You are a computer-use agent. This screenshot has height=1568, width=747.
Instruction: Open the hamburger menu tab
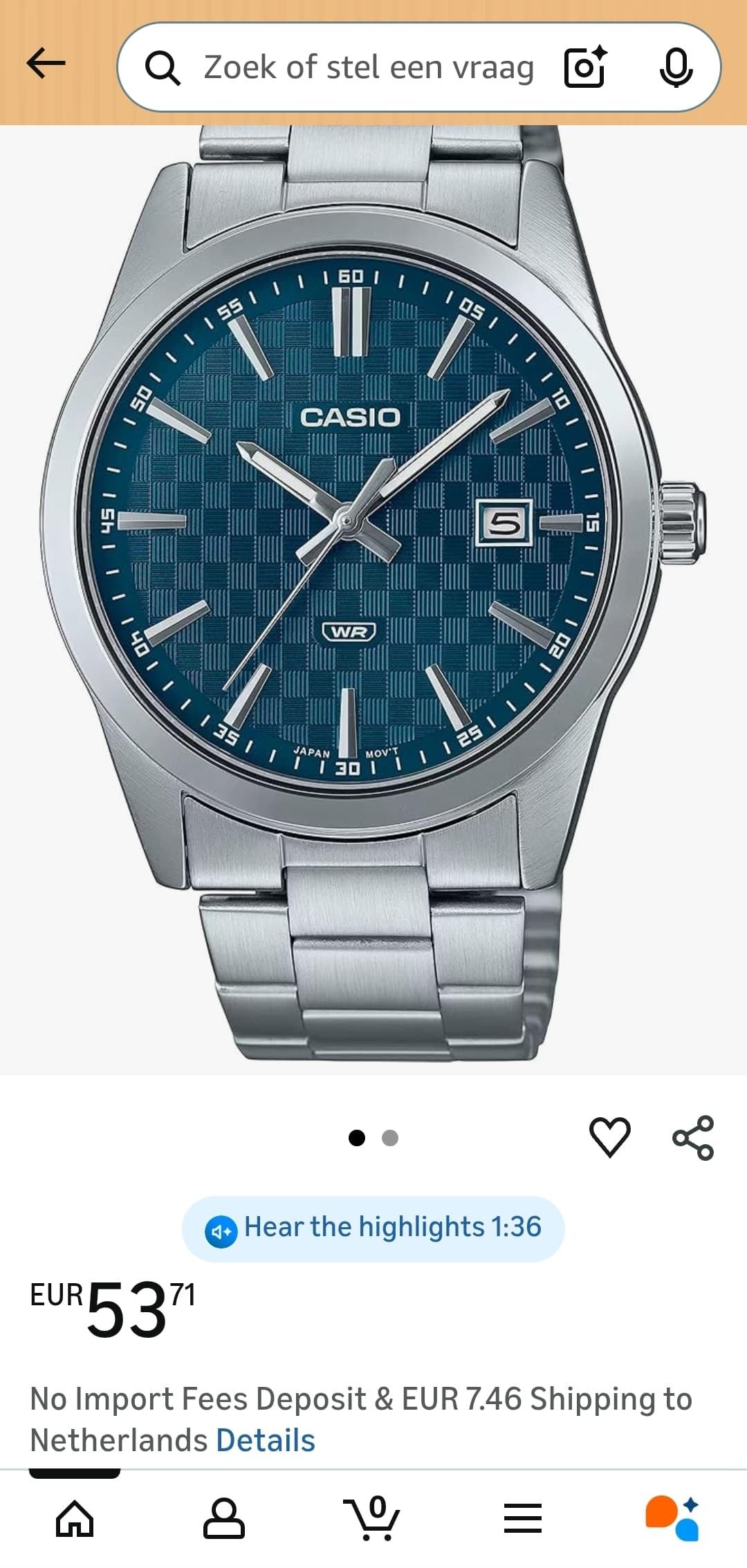tap(523, 1520)
